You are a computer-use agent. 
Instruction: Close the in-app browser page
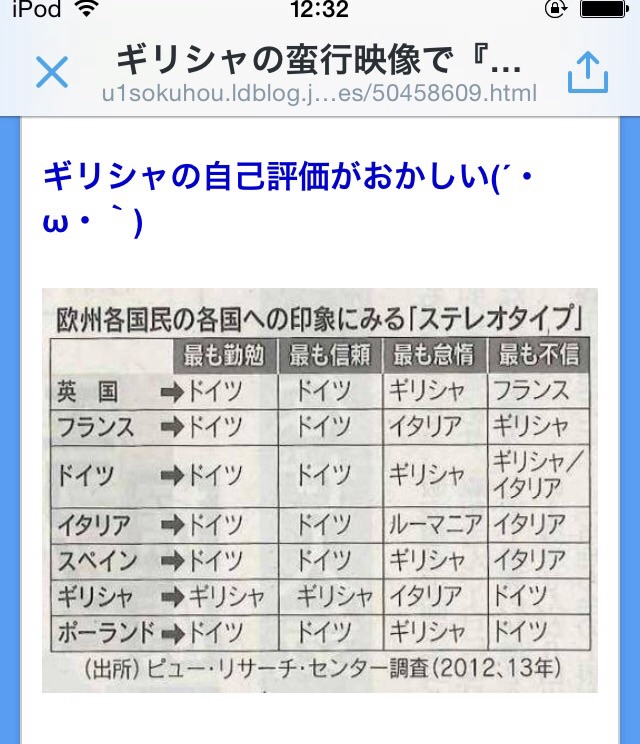pyautogui.click(x=51, y=72)
